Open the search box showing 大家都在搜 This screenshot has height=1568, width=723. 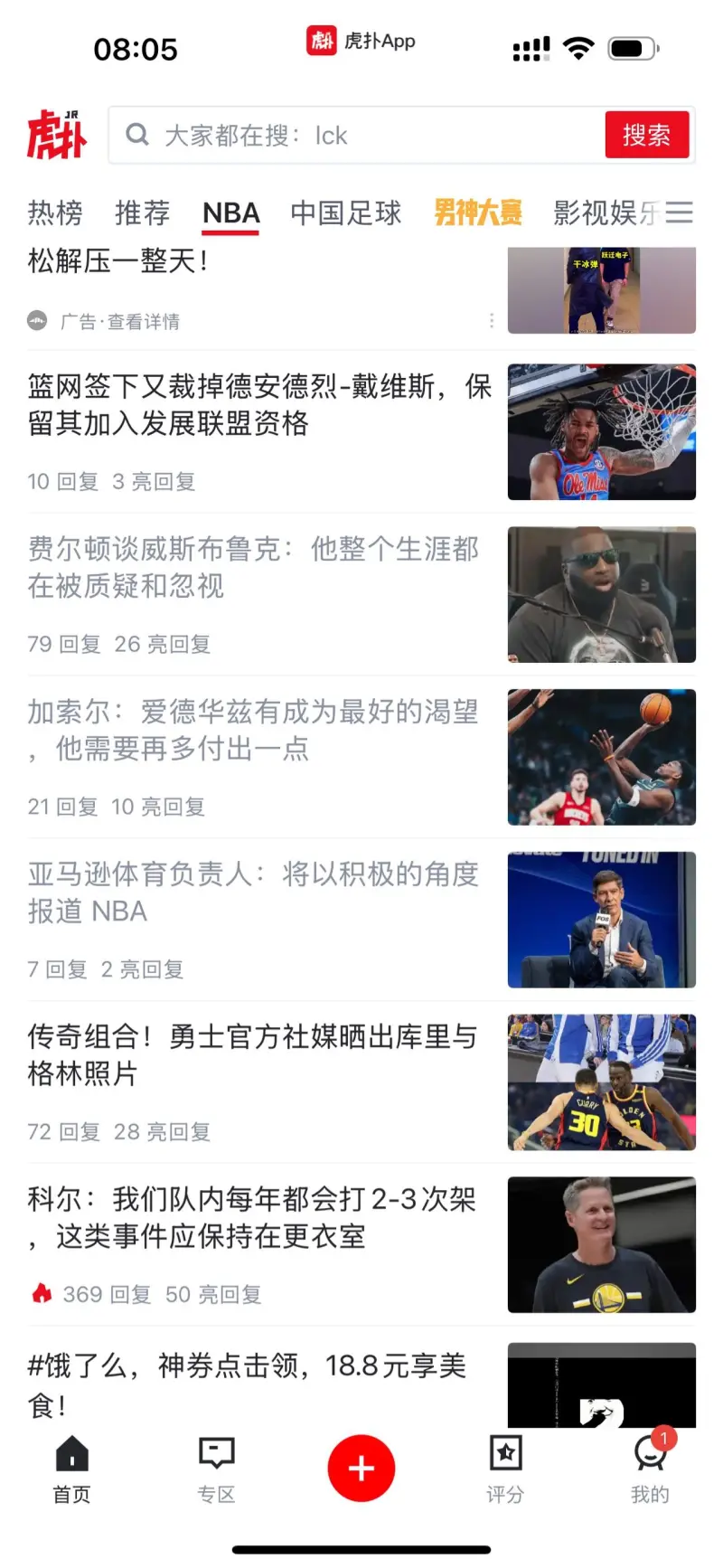click(x=361, y=136)
